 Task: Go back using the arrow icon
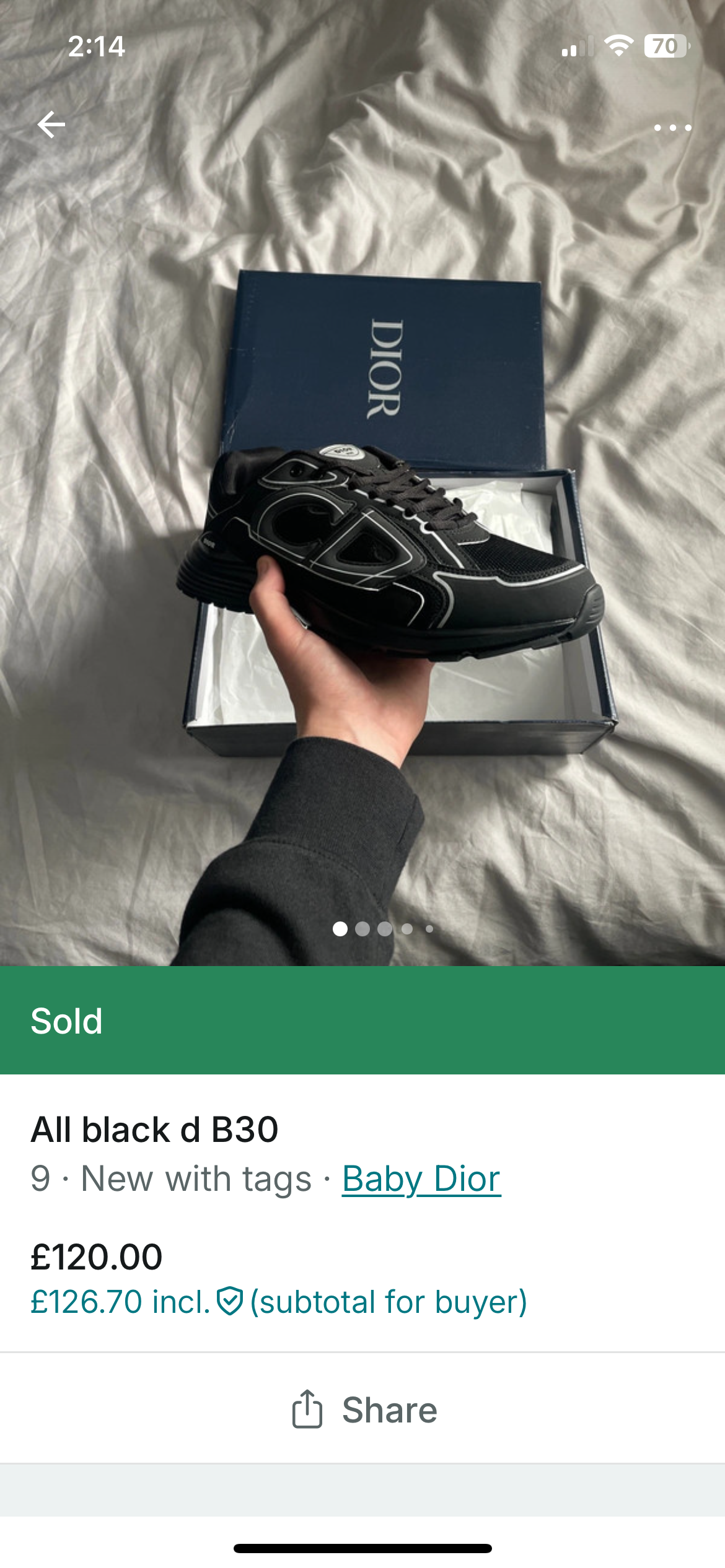(x=51, y=125)
